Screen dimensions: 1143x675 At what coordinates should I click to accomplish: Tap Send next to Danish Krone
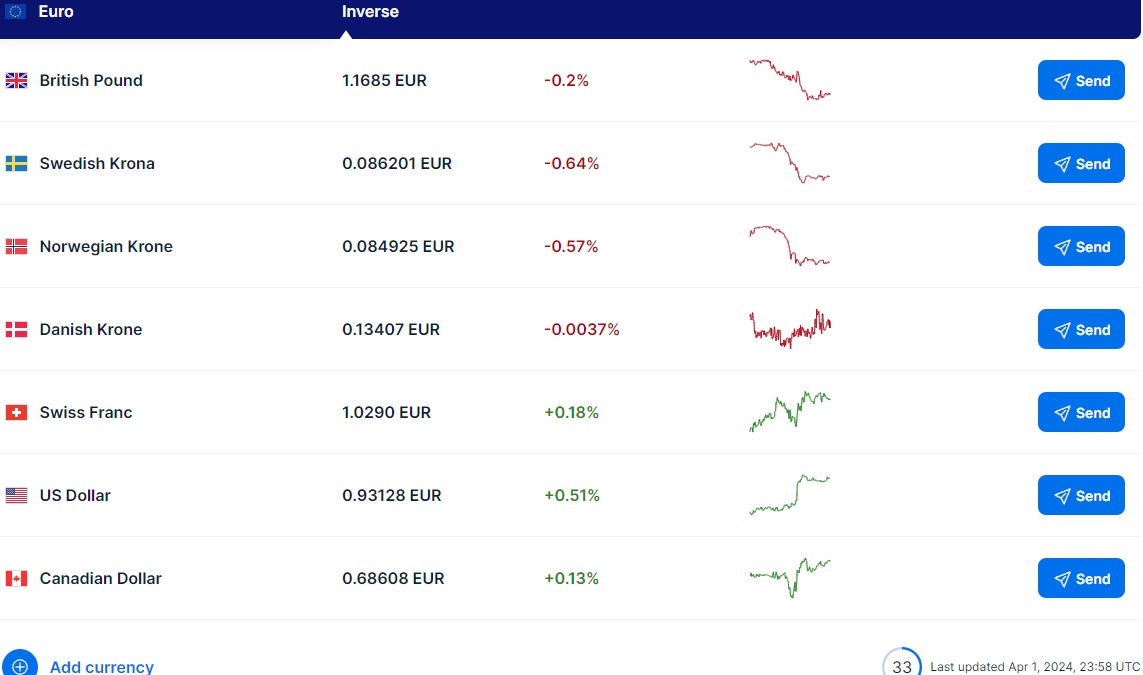1081,330
